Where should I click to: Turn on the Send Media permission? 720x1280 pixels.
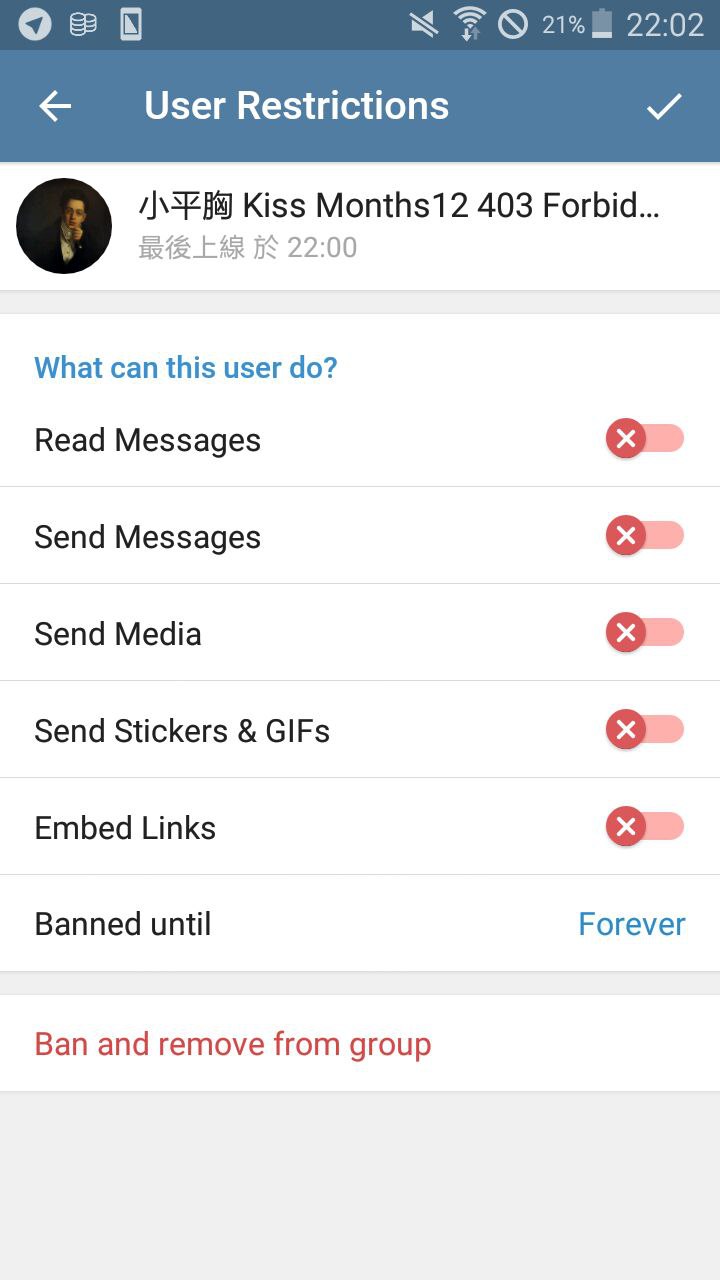point(644,633)
